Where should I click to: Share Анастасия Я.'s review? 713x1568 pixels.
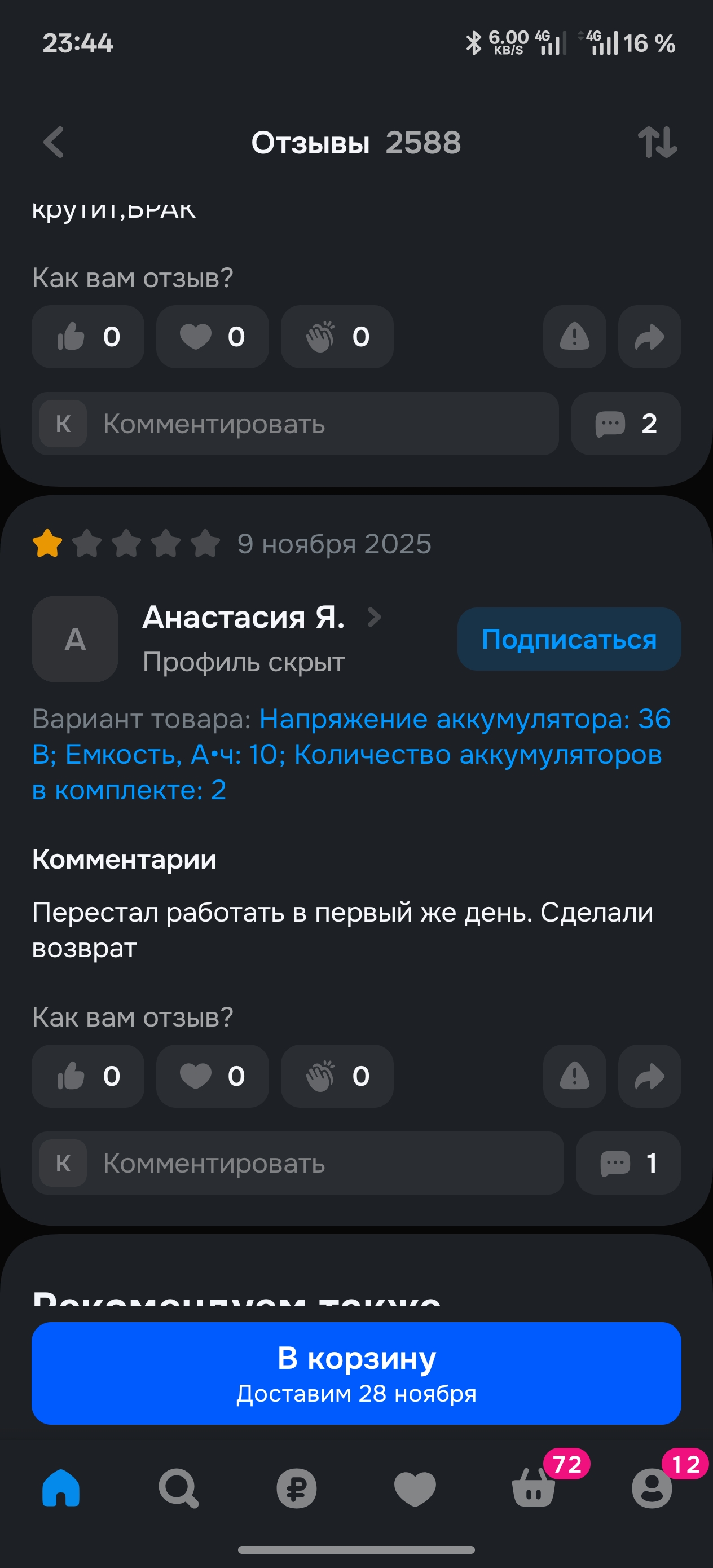[x=649, y=1076]
